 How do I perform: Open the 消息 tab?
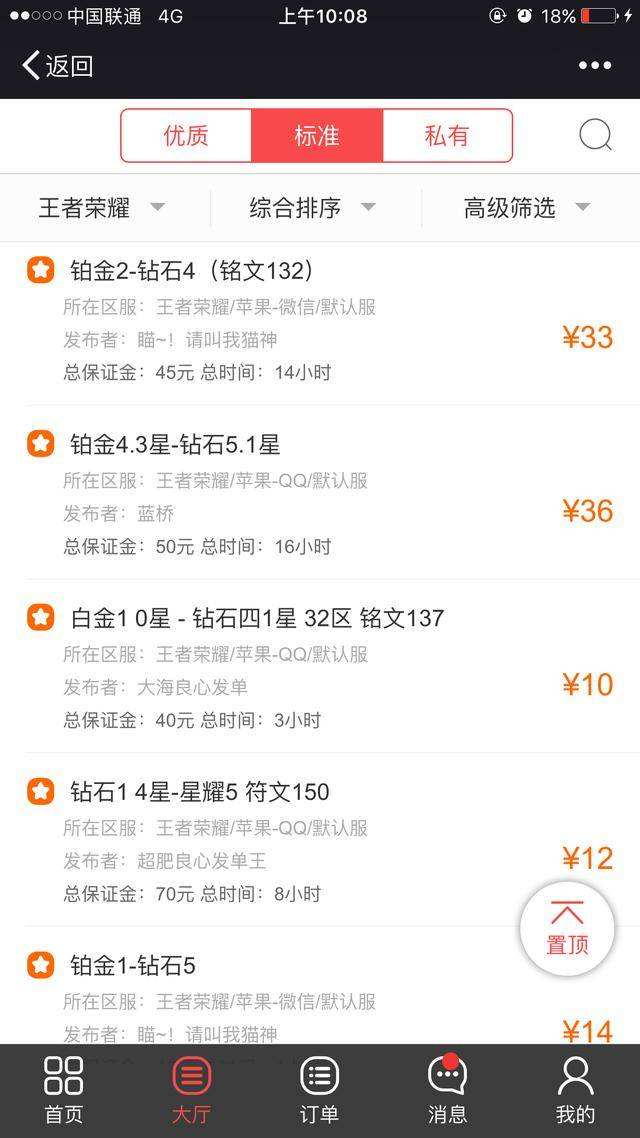pos(447,1090)
